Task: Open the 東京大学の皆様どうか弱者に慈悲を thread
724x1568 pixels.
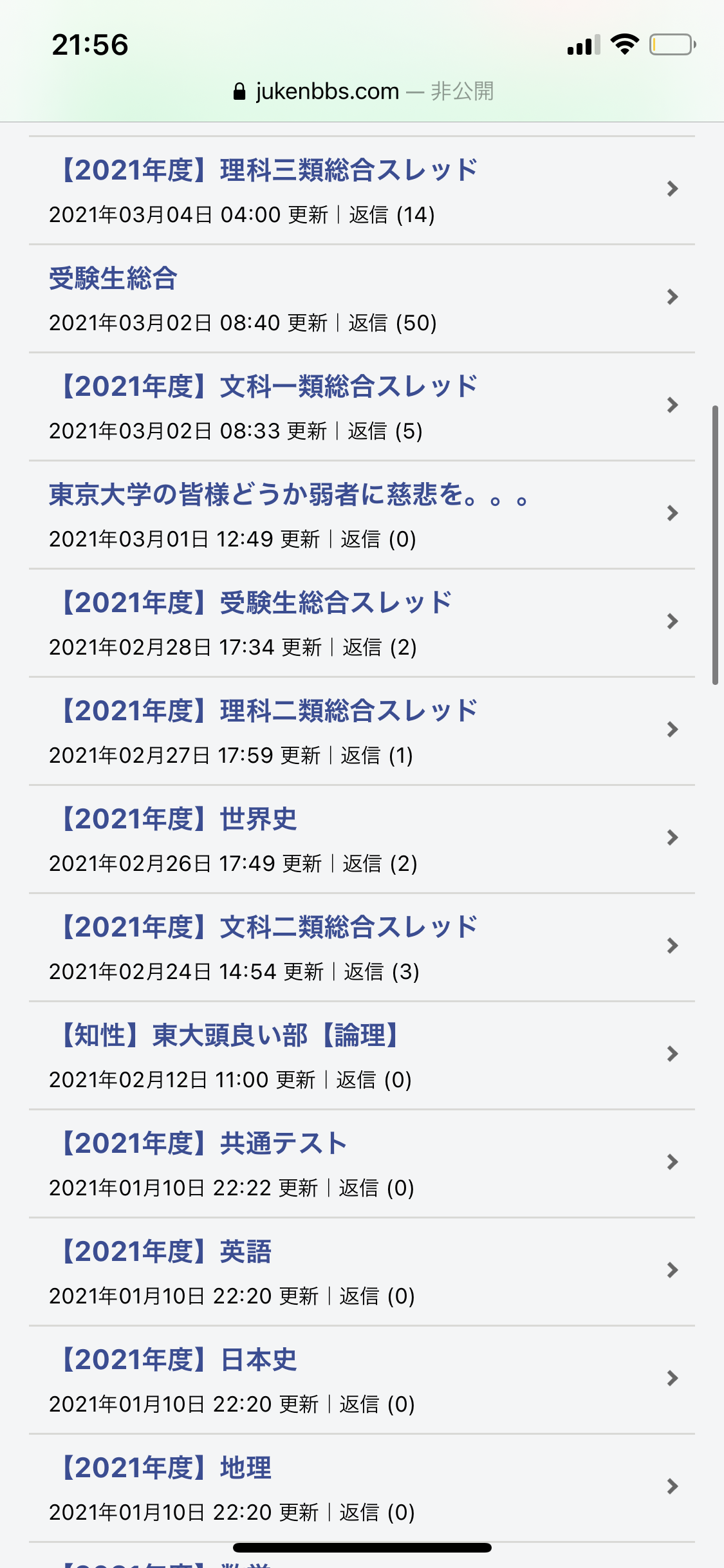Action: pos(288,495)
